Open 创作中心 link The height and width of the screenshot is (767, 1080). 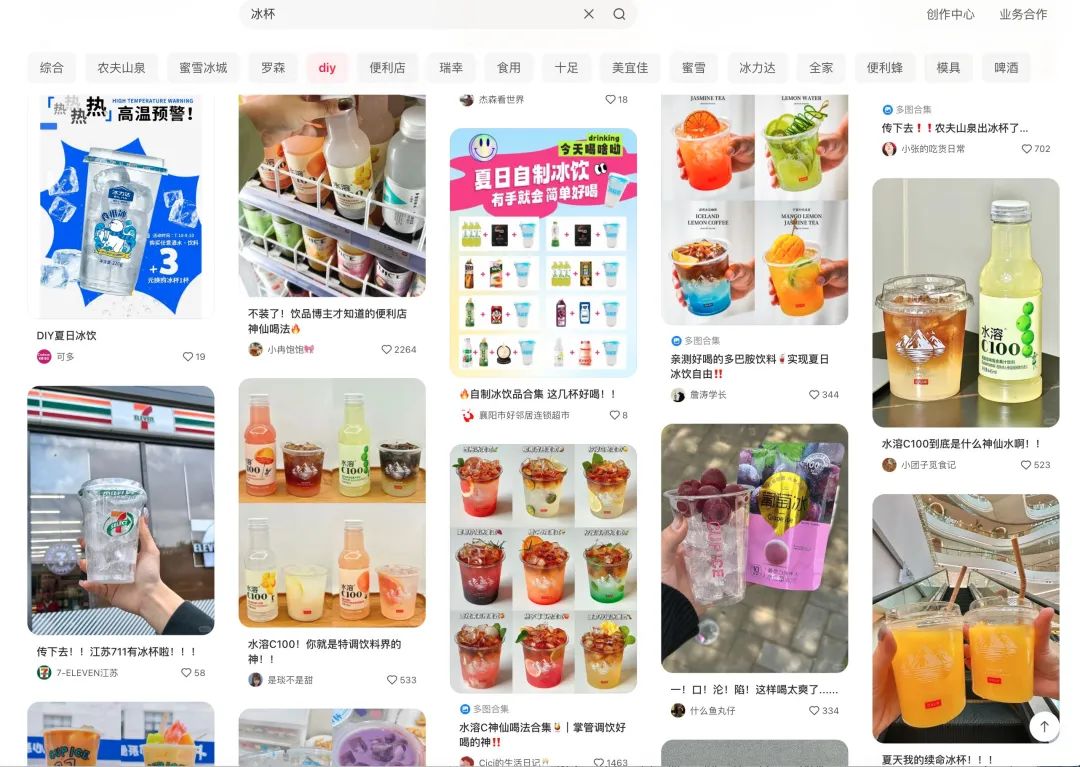point(950,14)
